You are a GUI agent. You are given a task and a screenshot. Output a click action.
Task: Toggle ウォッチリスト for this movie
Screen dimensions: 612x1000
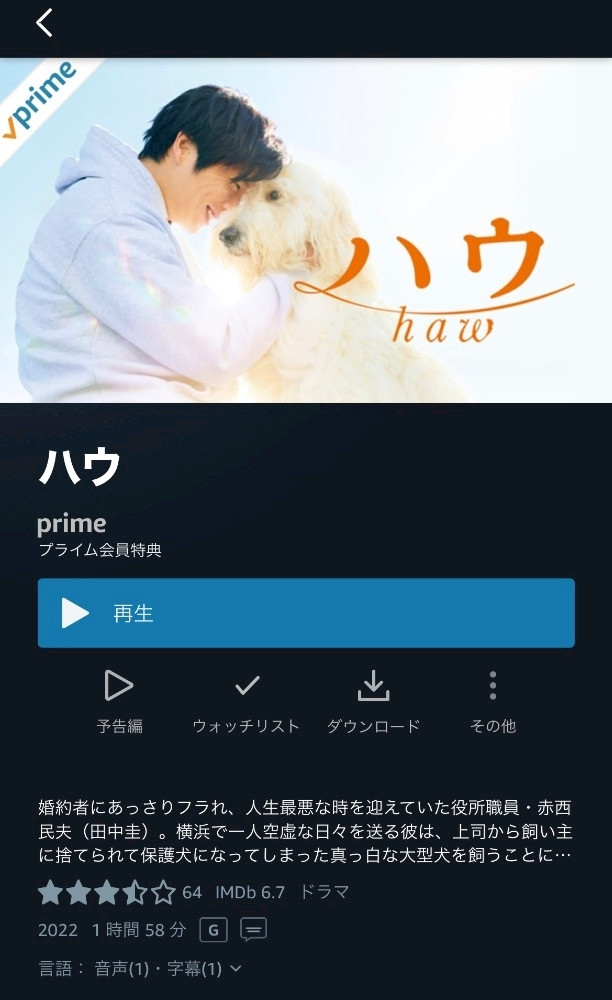[246, 701]
